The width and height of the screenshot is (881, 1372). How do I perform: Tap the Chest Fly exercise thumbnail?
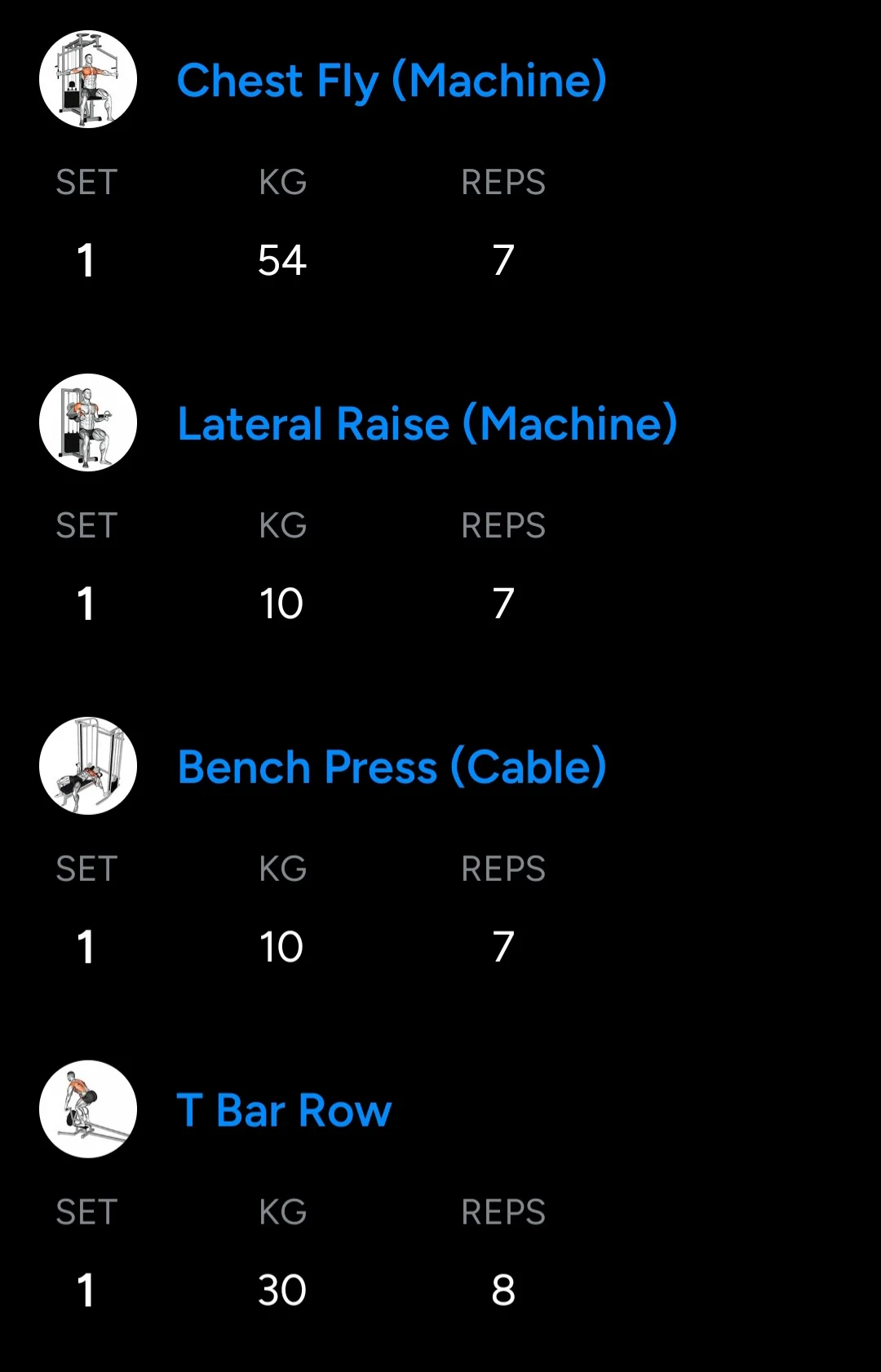click(88, 79)
